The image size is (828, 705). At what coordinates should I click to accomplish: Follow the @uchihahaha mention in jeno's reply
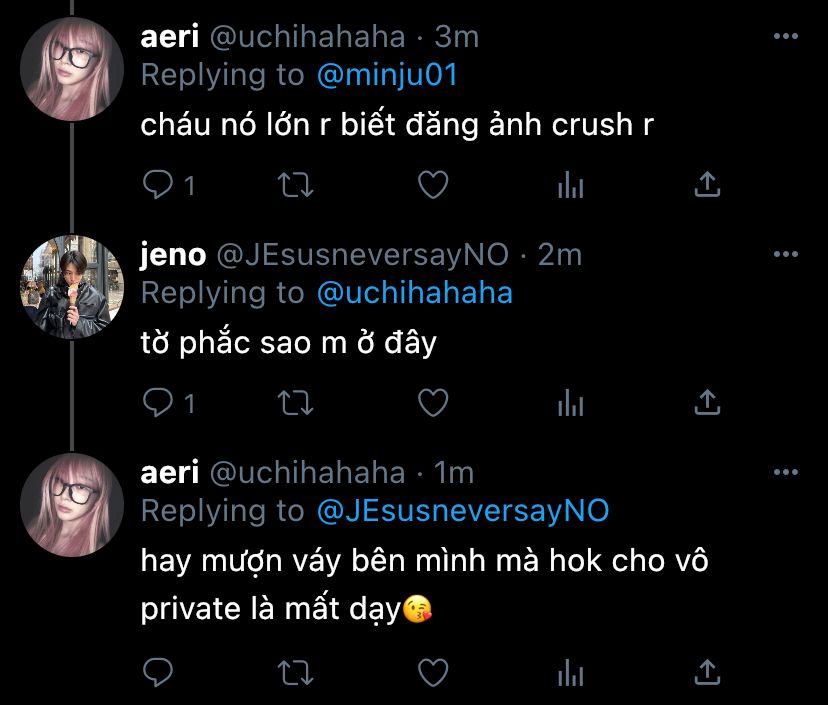pos(414,293)
